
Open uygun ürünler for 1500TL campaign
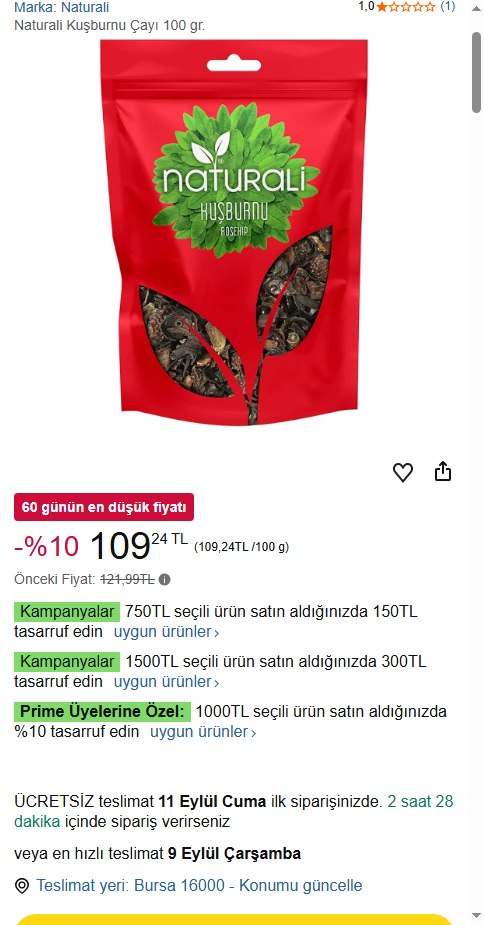(166, 682)
